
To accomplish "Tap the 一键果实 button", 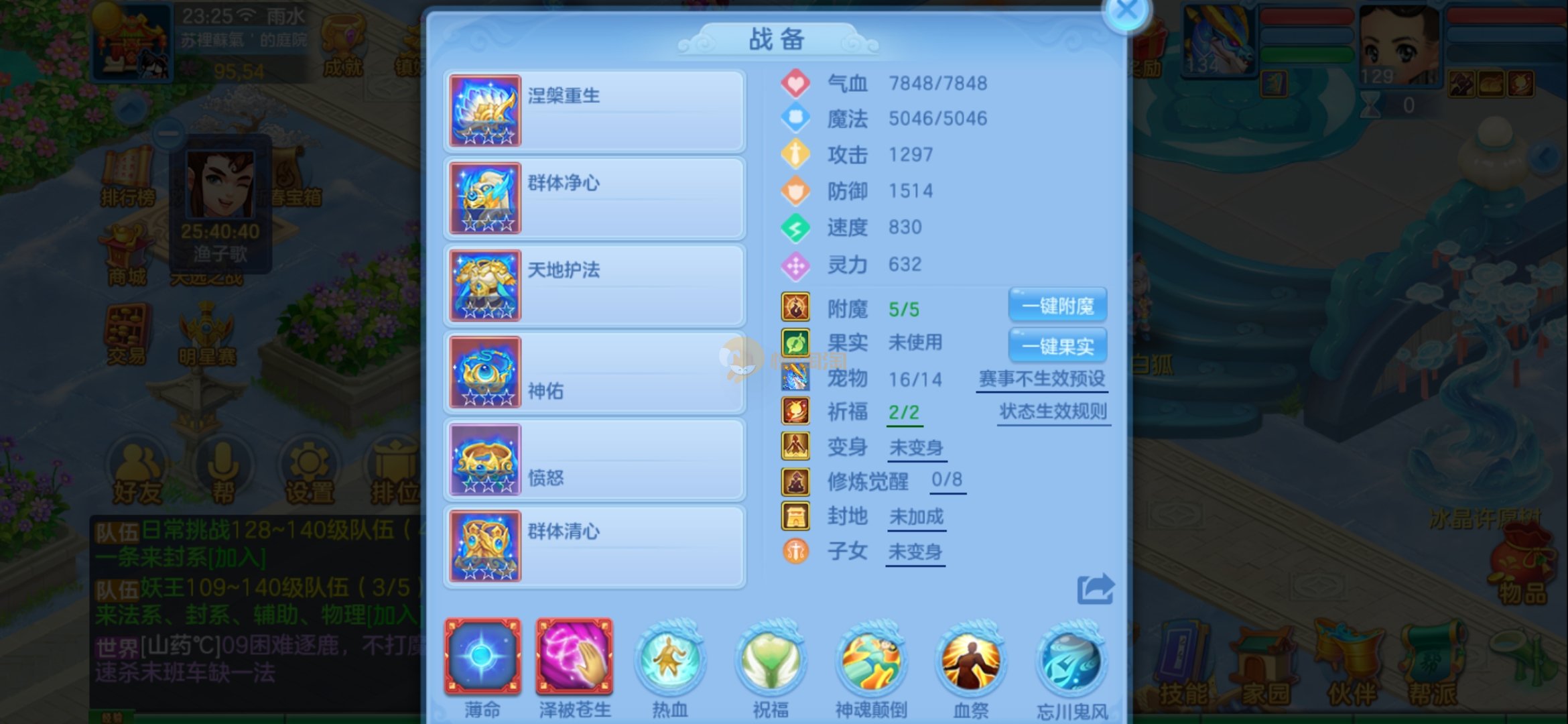I will [x=1057, y=346].
